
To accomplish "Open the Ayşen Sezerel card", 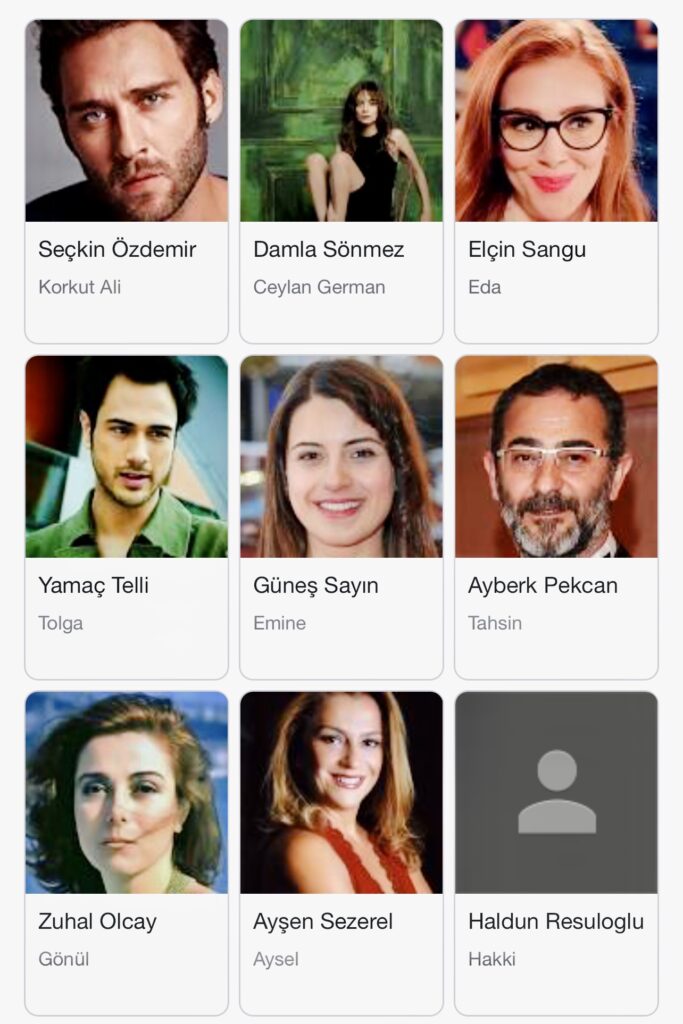I will point(341,852).
